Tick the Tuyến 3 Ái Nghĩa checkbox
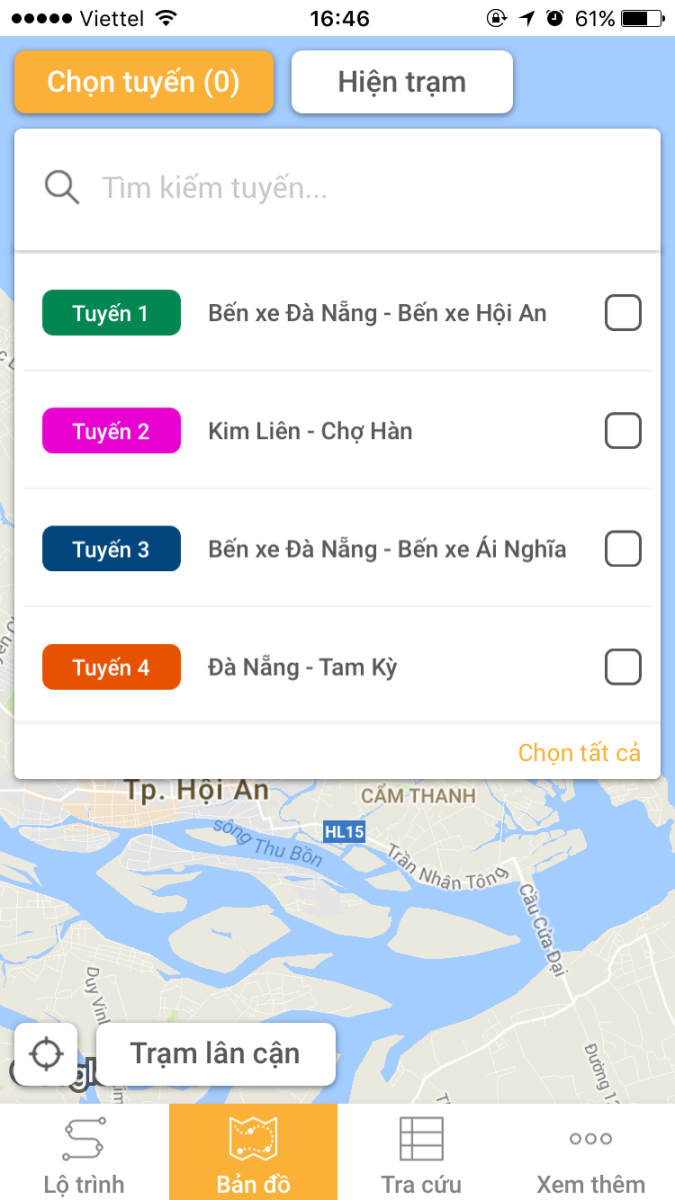Screen dimensions: 675x1200 [x=623, y=549]
